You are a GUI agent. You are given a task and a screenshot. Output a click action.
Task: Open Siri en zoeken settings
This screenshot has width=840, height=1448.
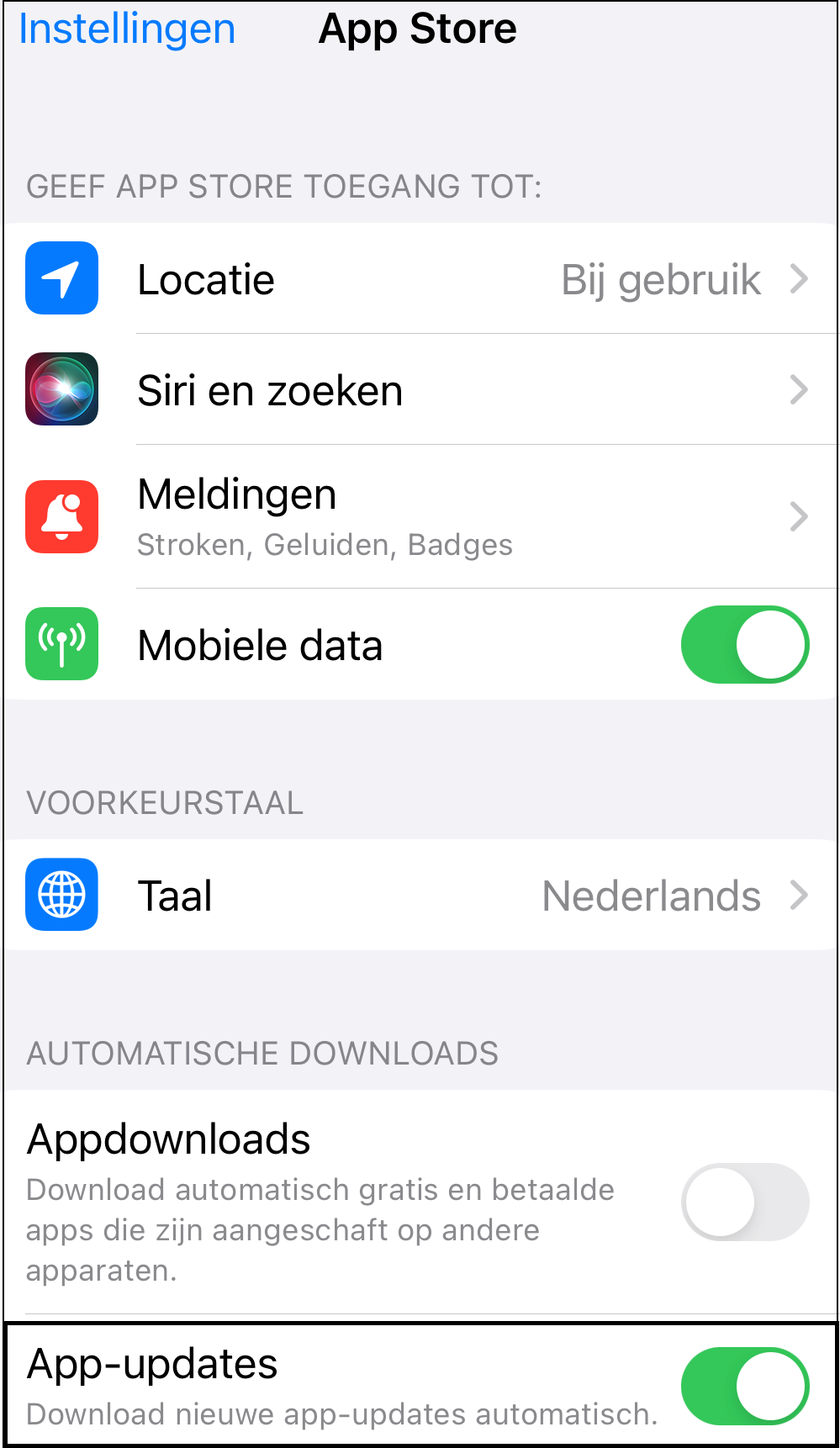tap(420, 389)
